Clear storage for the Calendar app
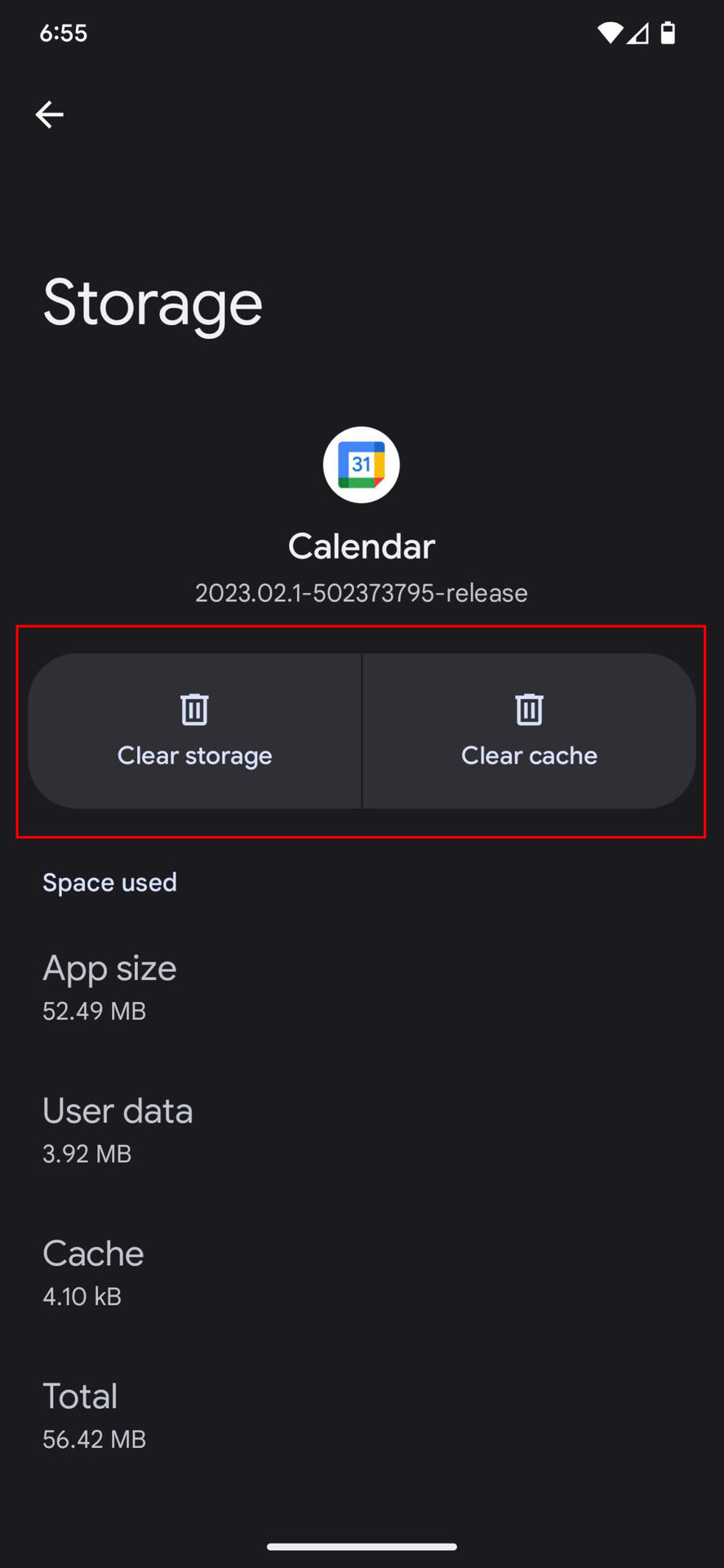724x1568 pixels. [x=195, y=731]
